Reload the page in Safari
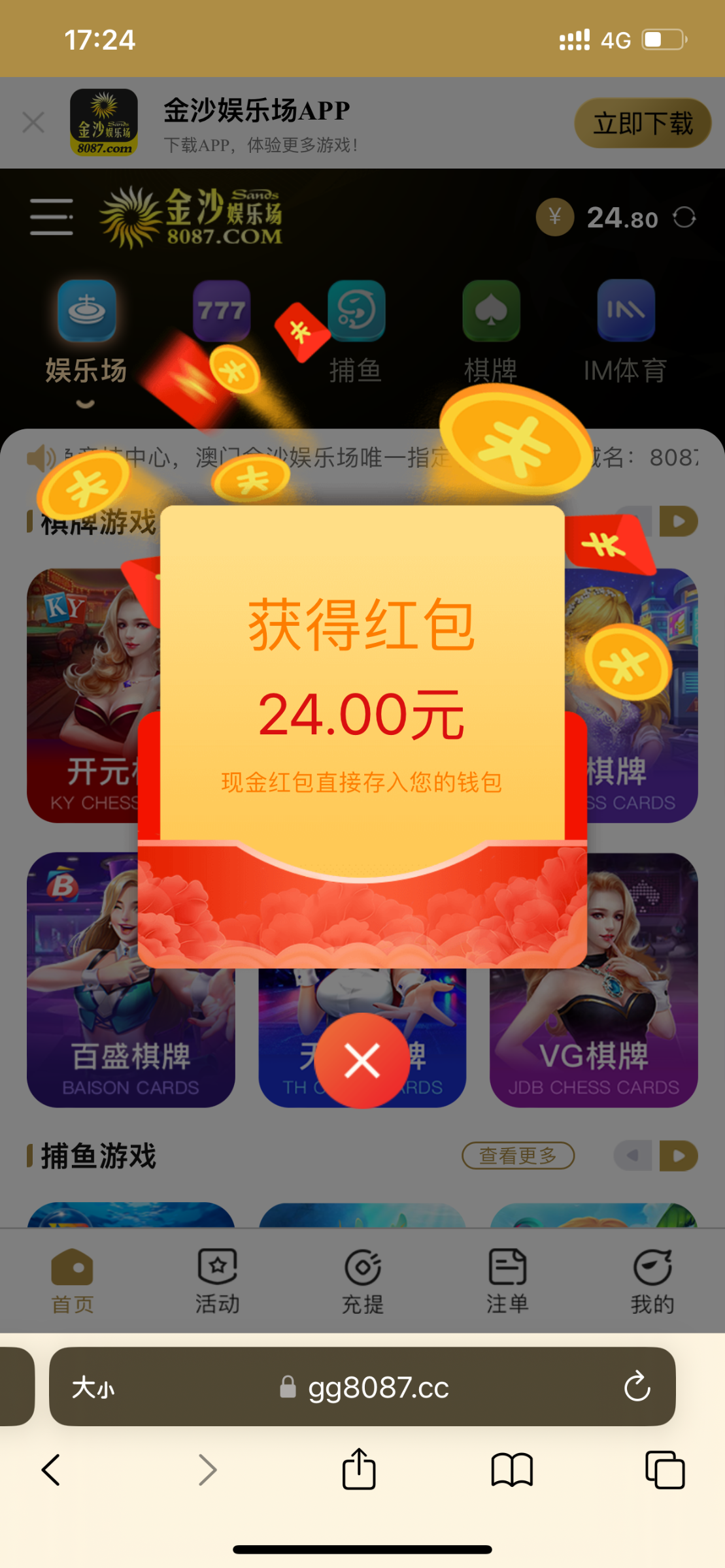Viewport: 725px width, 1568px height. tap(637, 1387)
